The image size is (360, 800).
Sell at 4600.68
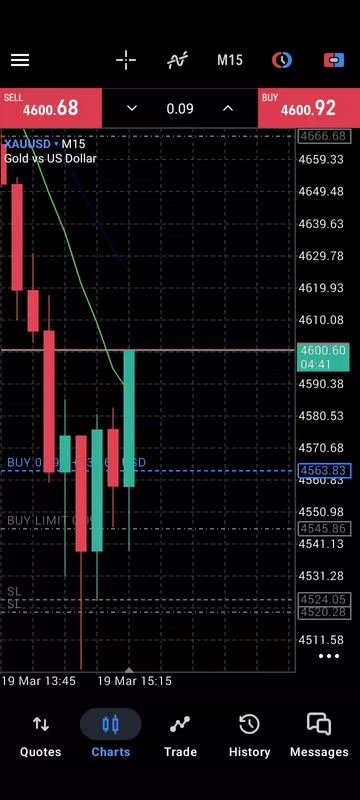[51, 108]
